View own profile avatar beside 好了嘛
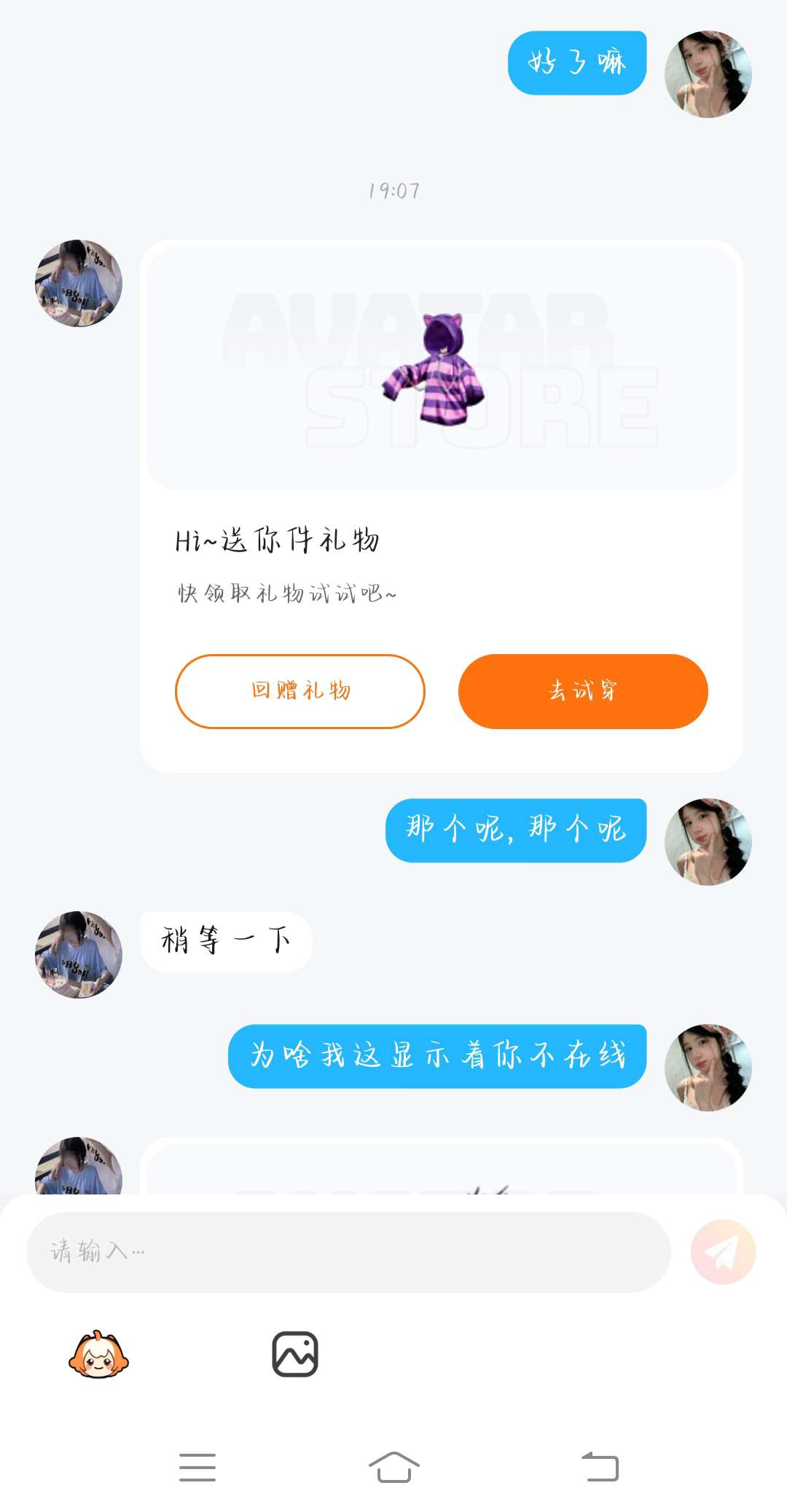Image resolution: width=787 pixels, height=1512 pixels. (708, 74)
